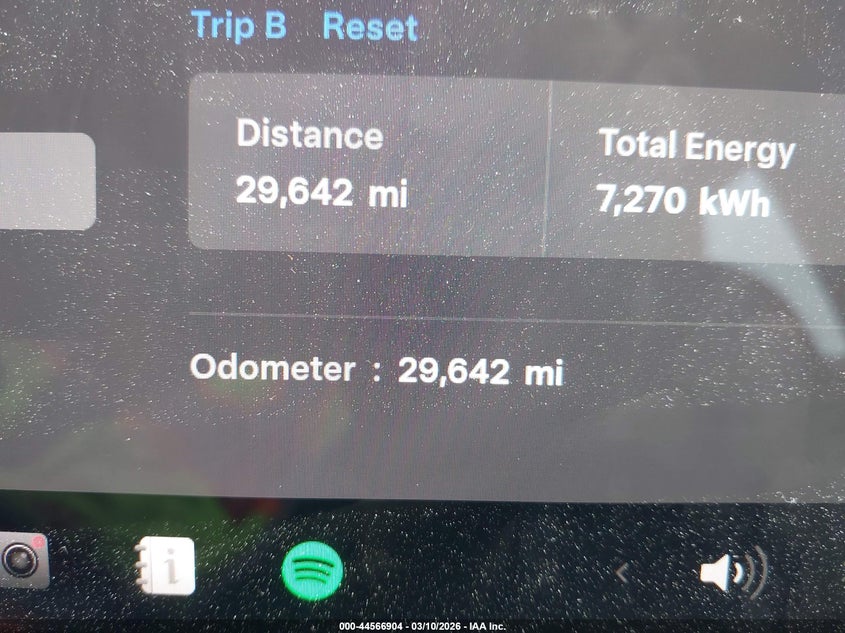The height and width of the screenshot is (633, 845).
Task: Lower volume with the left arrow
Action: (x=622, y=573)
